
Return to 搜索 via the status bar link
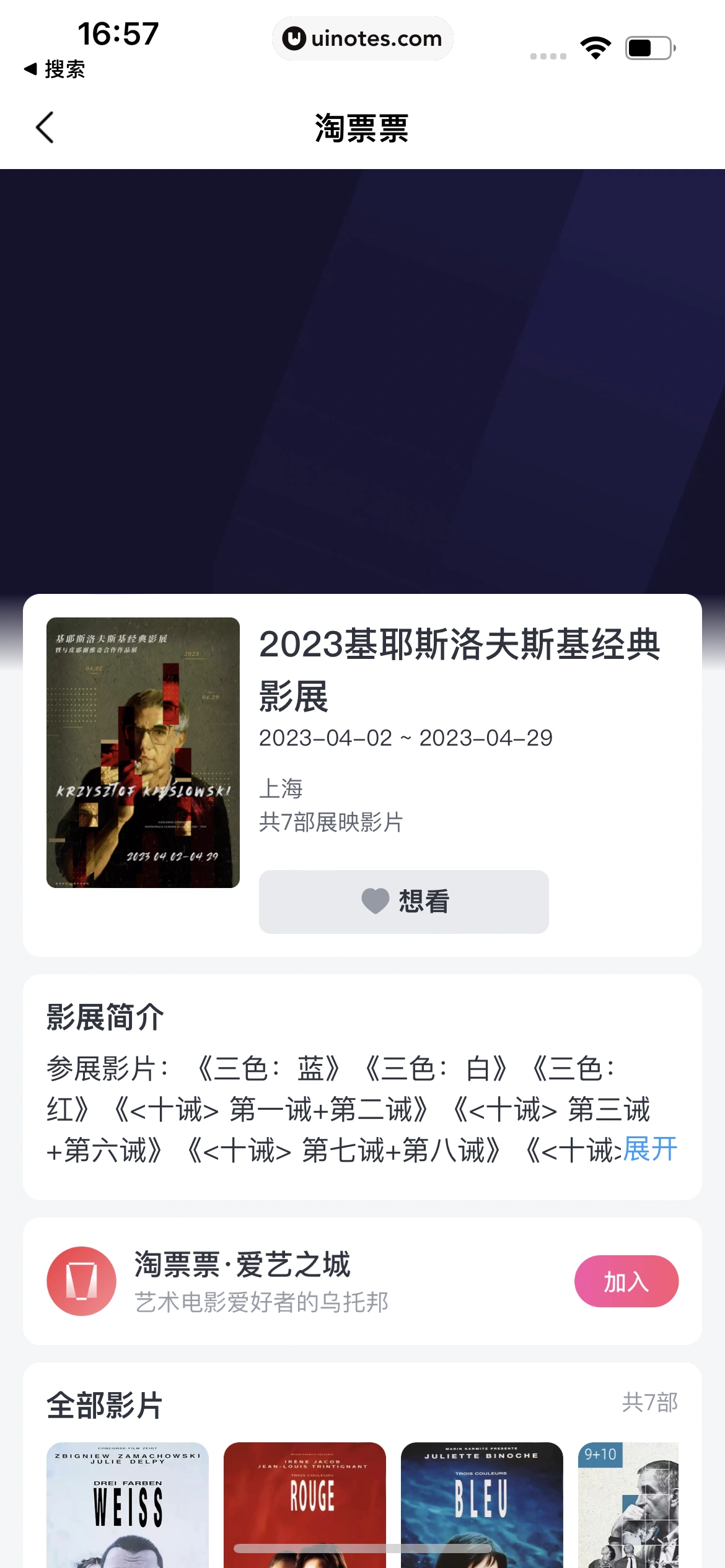tap(55, 69)
